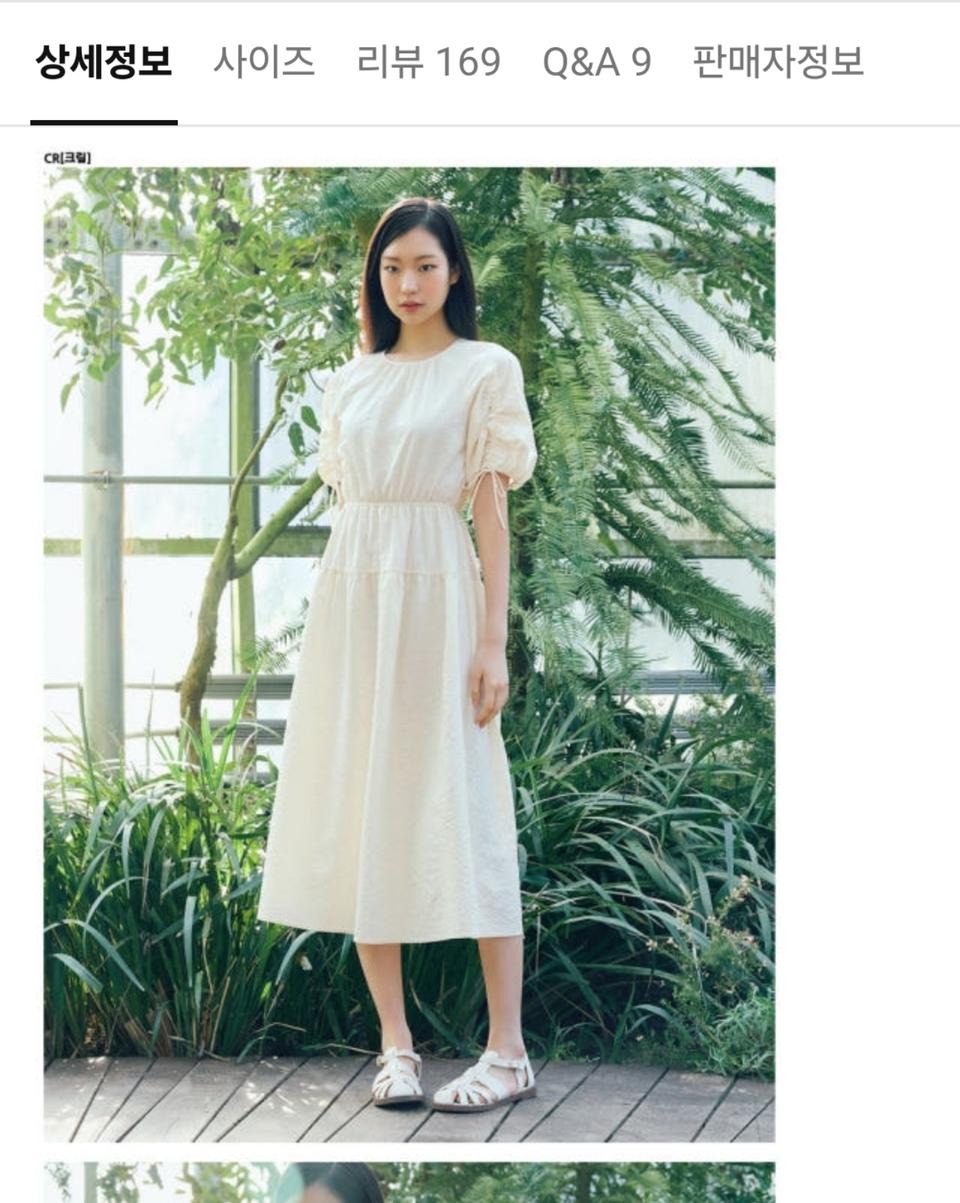View the Q&A 9 tab
960x1203 pixels.
[596, 63]
